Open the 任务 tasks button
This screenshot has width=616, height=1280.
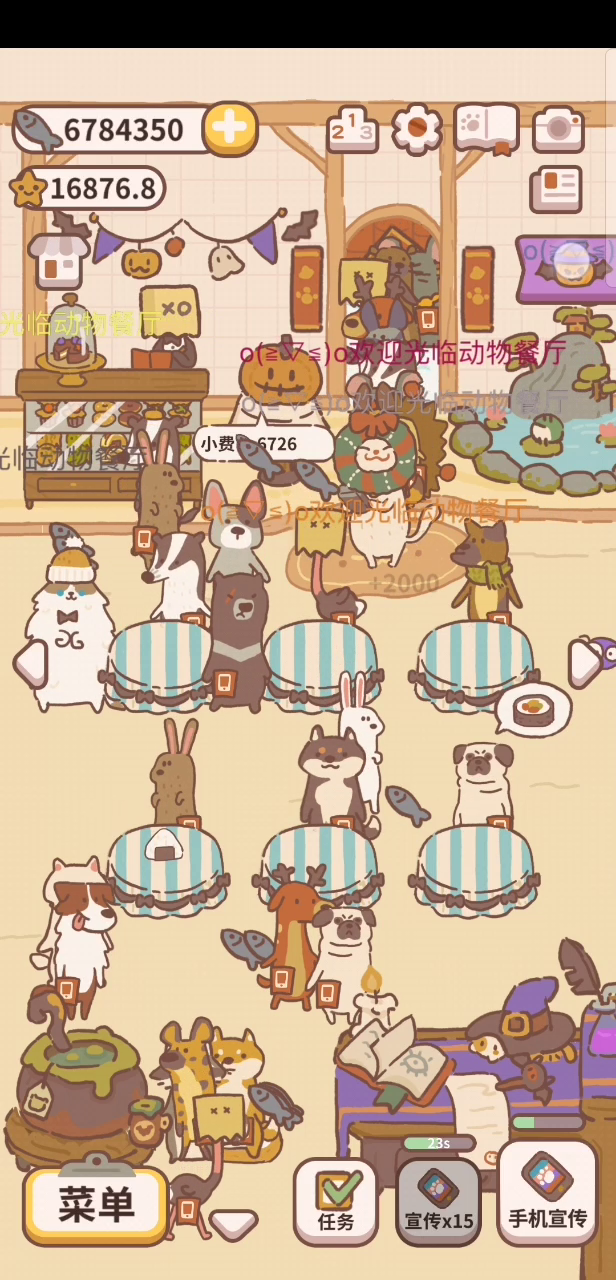336,1202
